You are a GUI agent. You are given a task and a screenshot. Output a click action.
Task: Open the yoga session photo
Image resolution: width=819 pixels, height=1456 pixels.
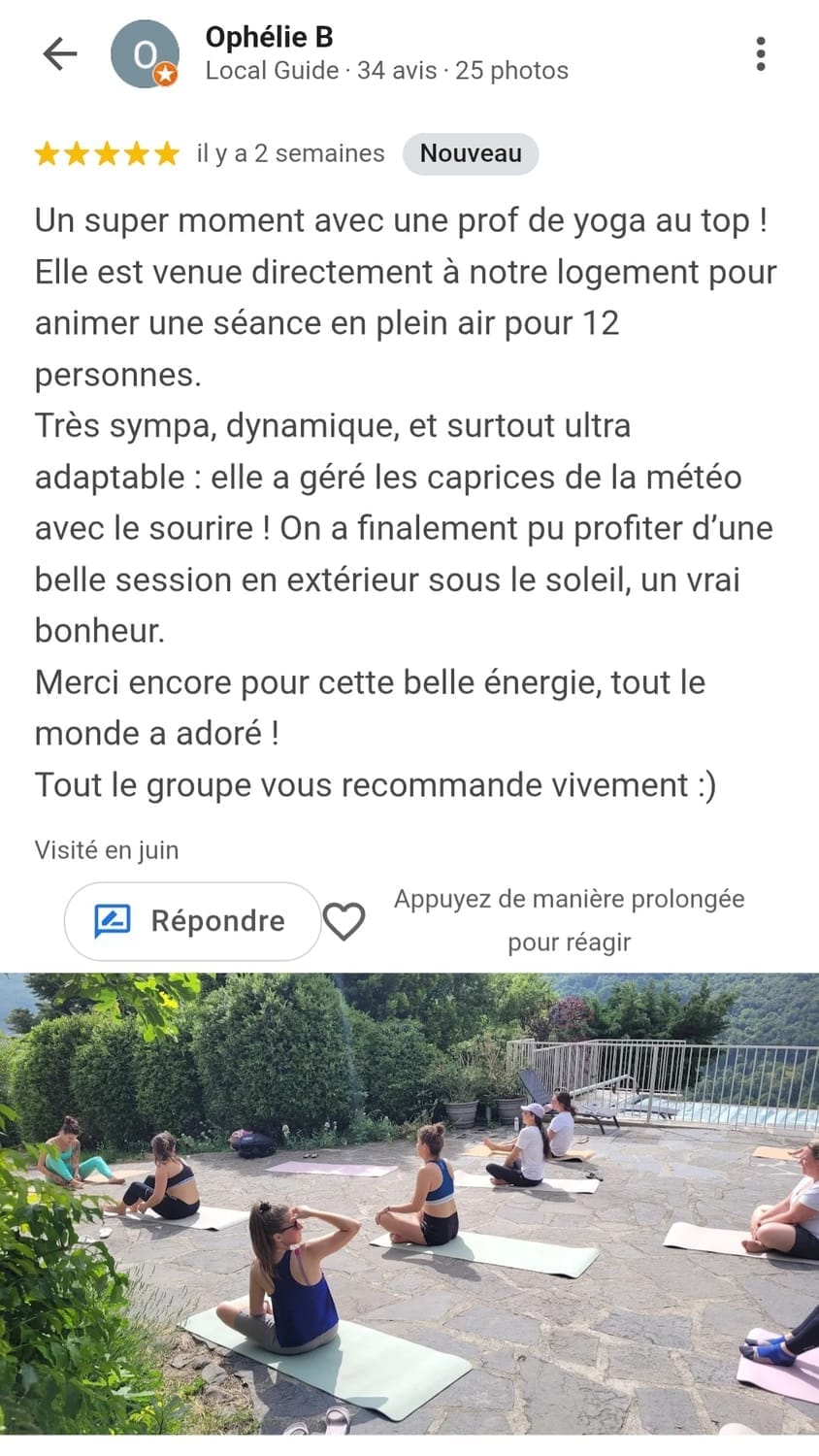409,1204
